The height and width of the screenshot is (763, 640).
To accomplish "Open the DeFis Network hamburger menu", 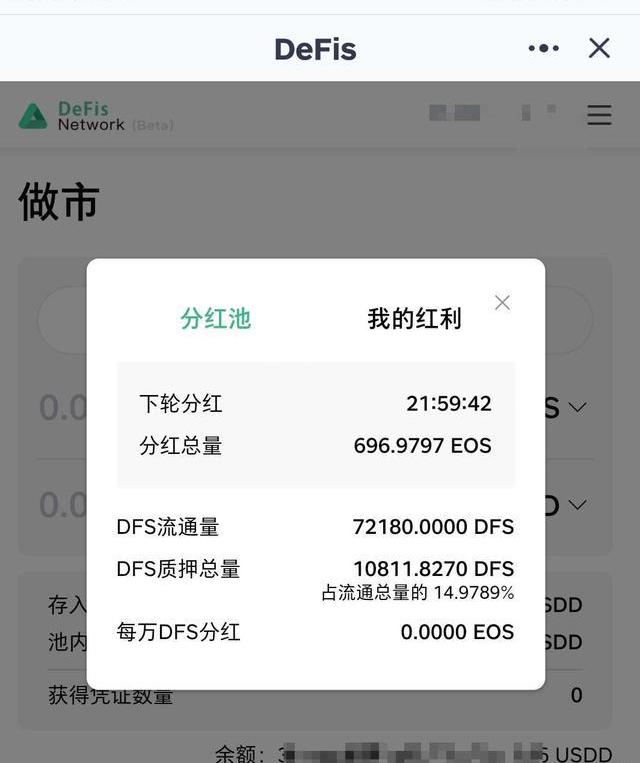I will pyautogui.click(x=599, y=115).
